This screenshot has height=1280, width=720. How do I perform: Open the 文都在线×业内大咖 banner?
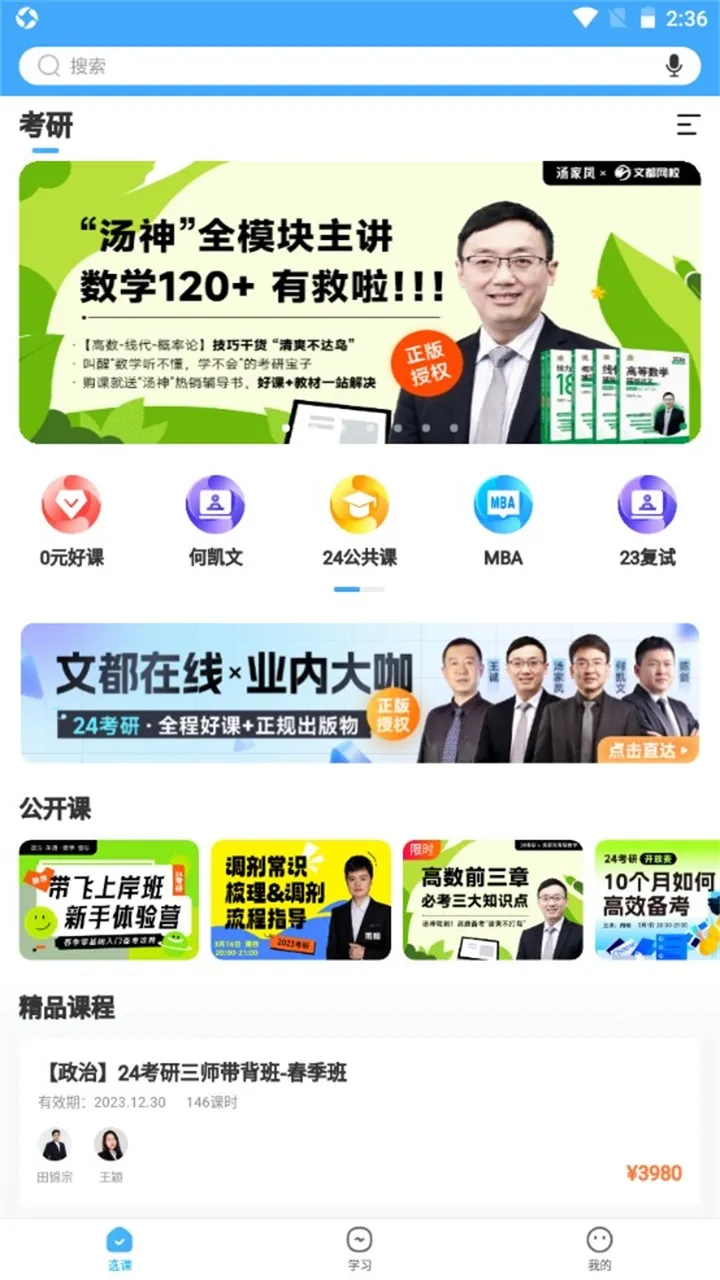pos(360,693)
